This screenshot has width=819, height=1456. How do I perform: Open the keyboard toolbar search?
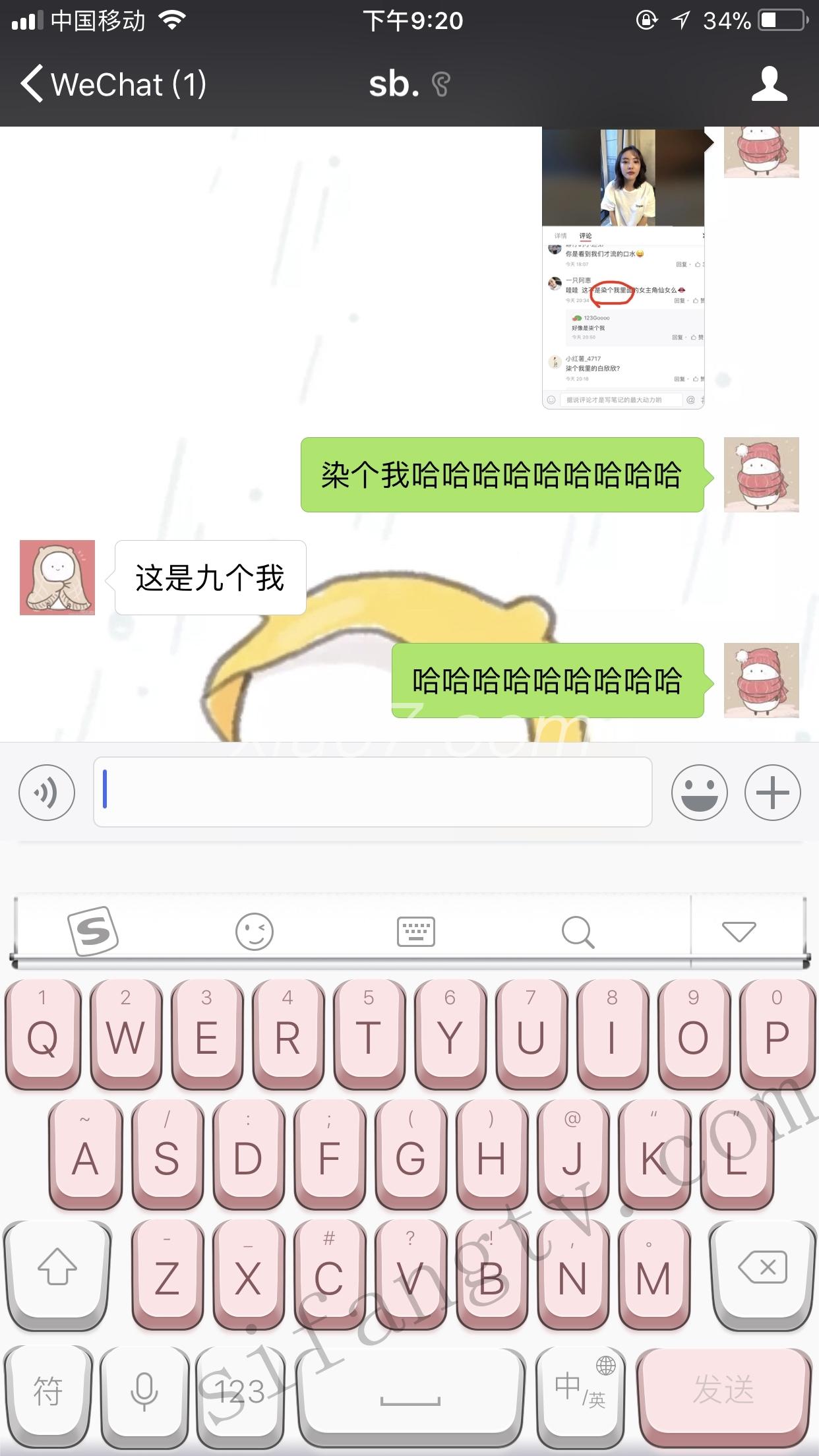[x=578, y=931]
